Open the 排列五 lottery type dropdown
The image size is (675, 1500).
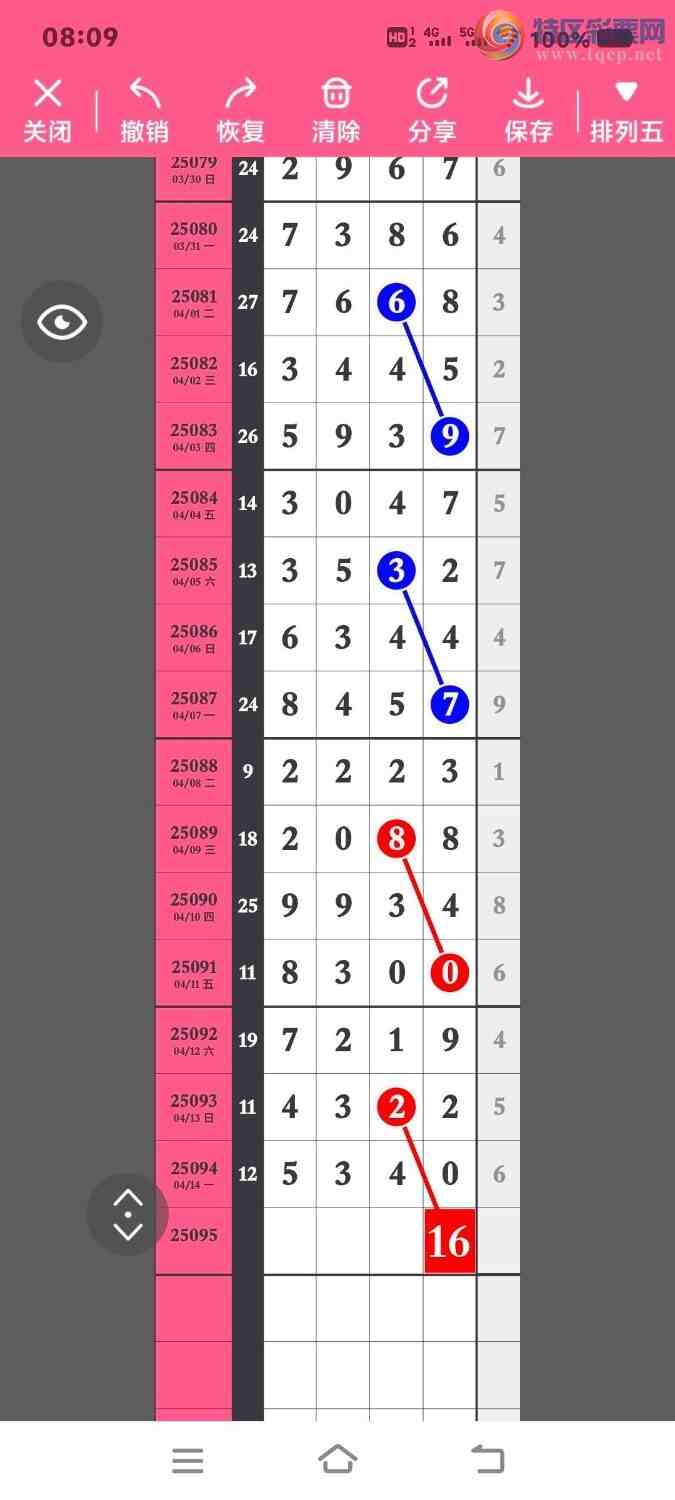(626, 111)
